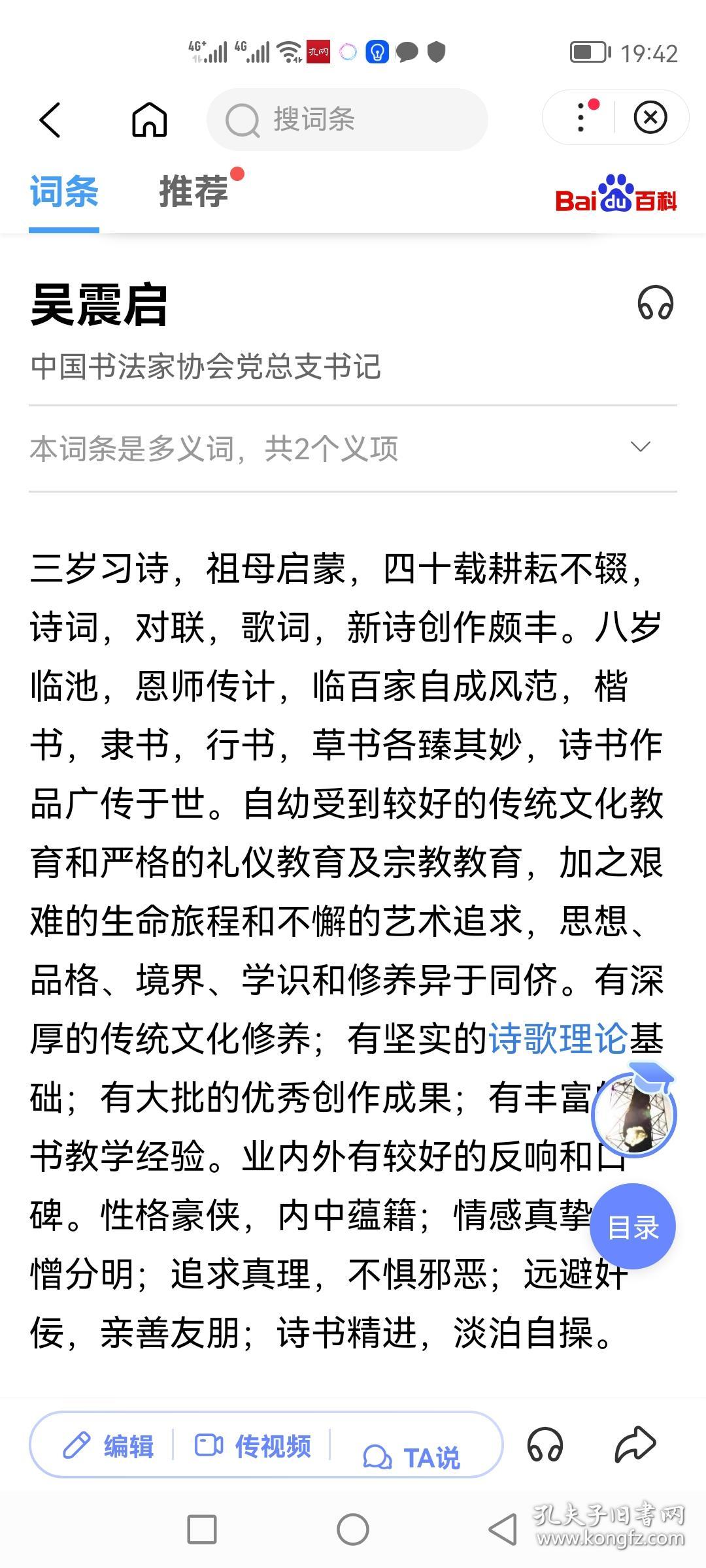Share this entry with the arrow icon
Image resolution: width=706 pixels, height=1568 pixels.
tap(635, 1445)
